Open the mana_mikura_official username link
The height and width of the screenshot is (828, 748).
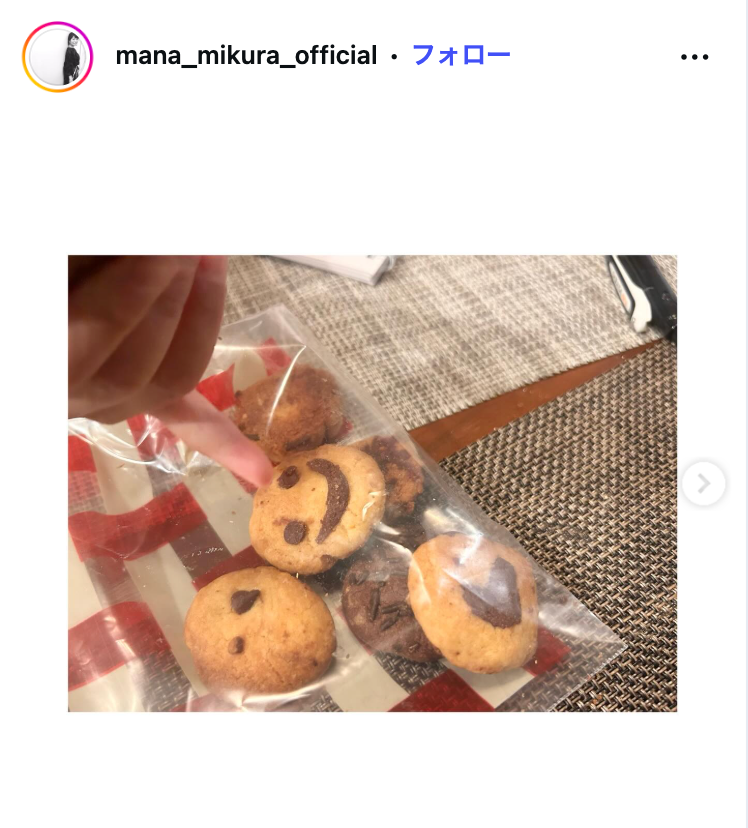(x=246, y=56)
